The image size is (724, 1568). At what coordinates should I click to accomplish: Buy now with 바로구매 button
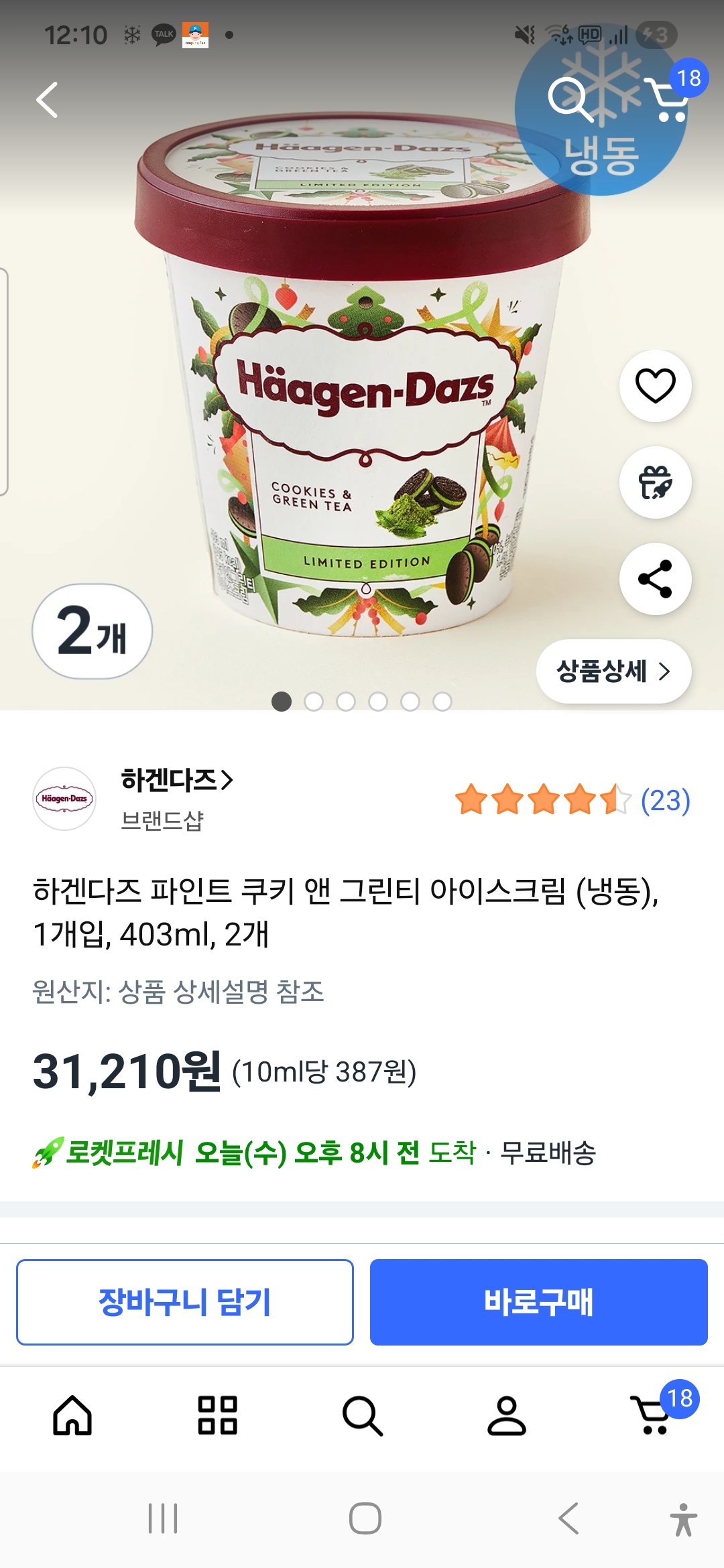(x=538, y=1302)
